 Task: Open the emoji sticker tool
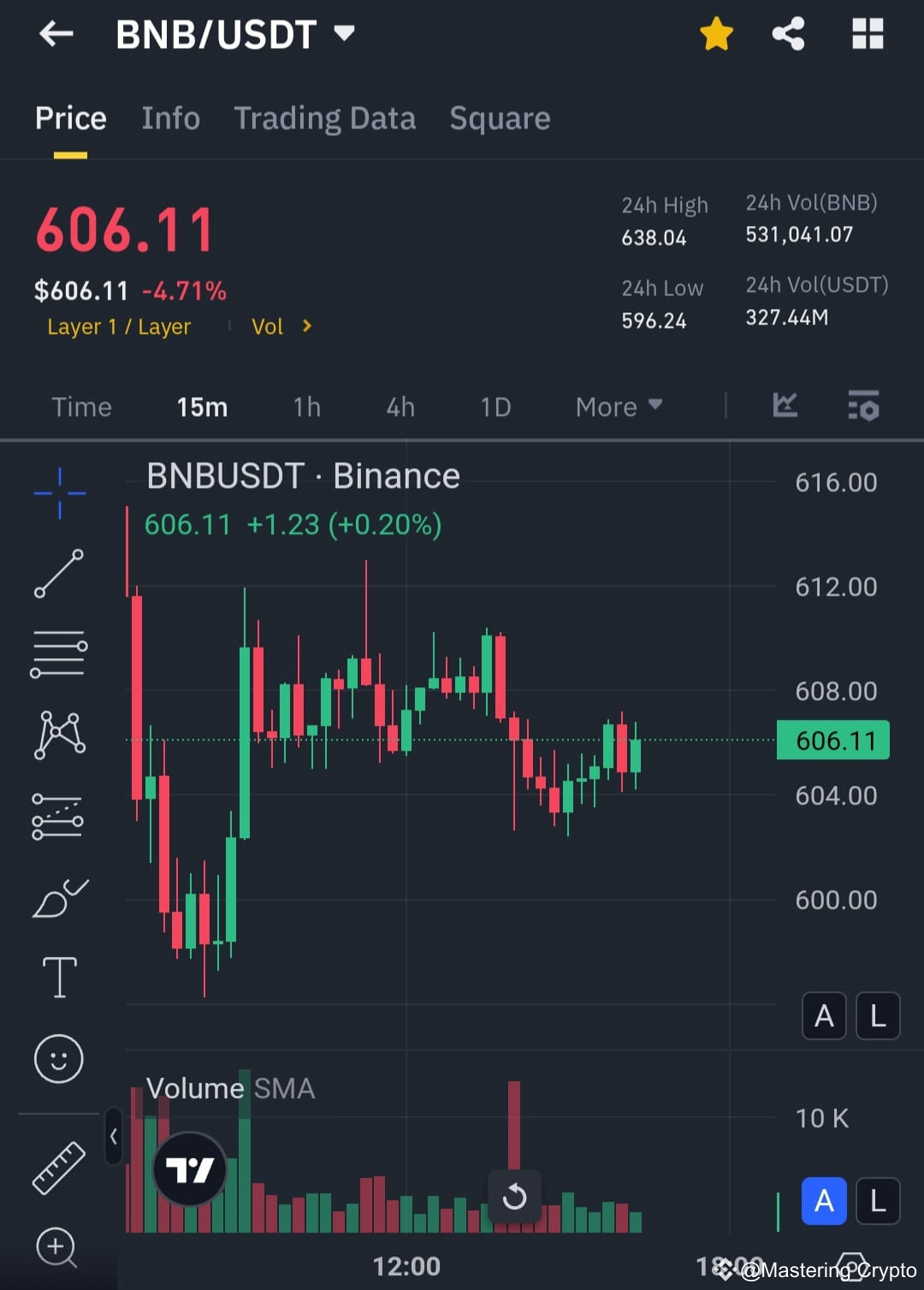click(59, 1059)
